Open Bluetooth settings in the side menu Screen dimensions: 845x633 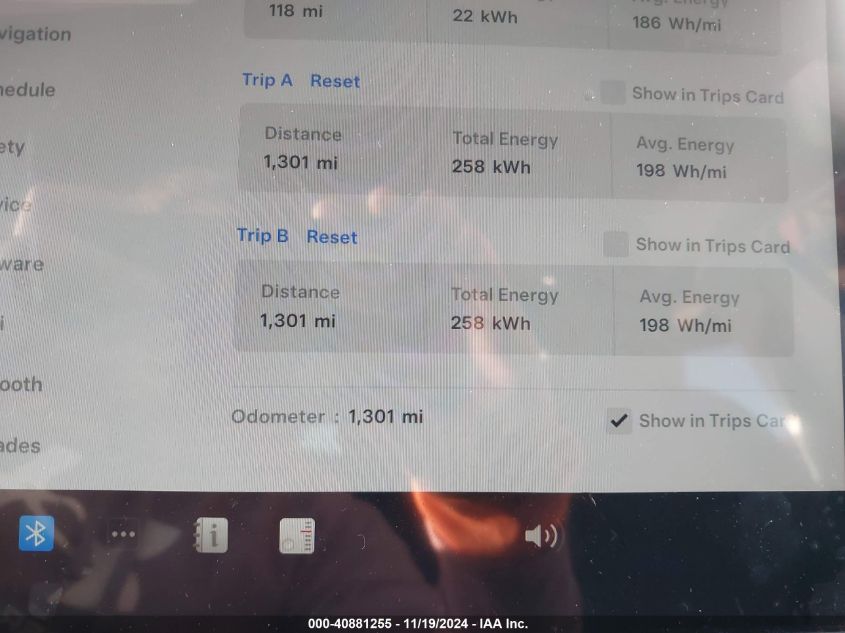click(x=21, y=384)
